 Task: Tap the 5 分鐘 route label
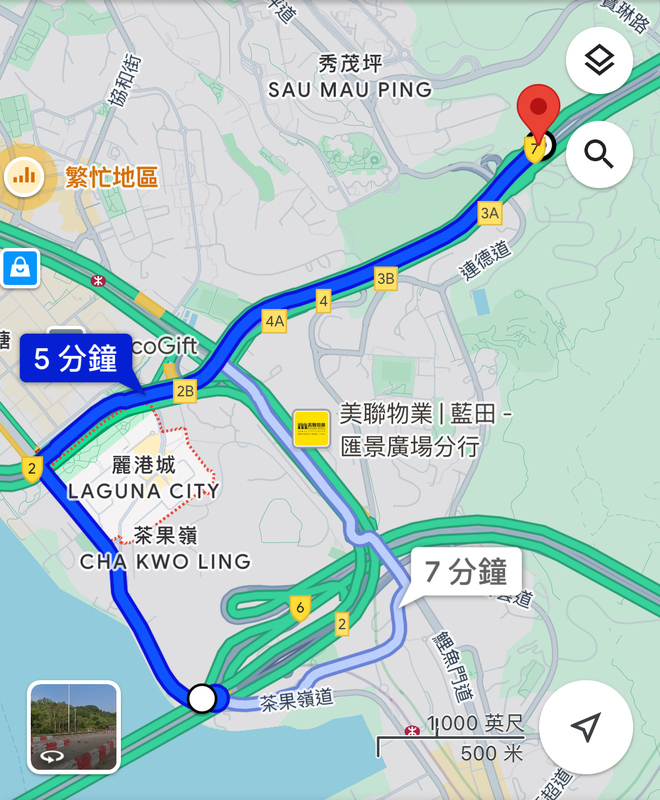coord(76,358)
